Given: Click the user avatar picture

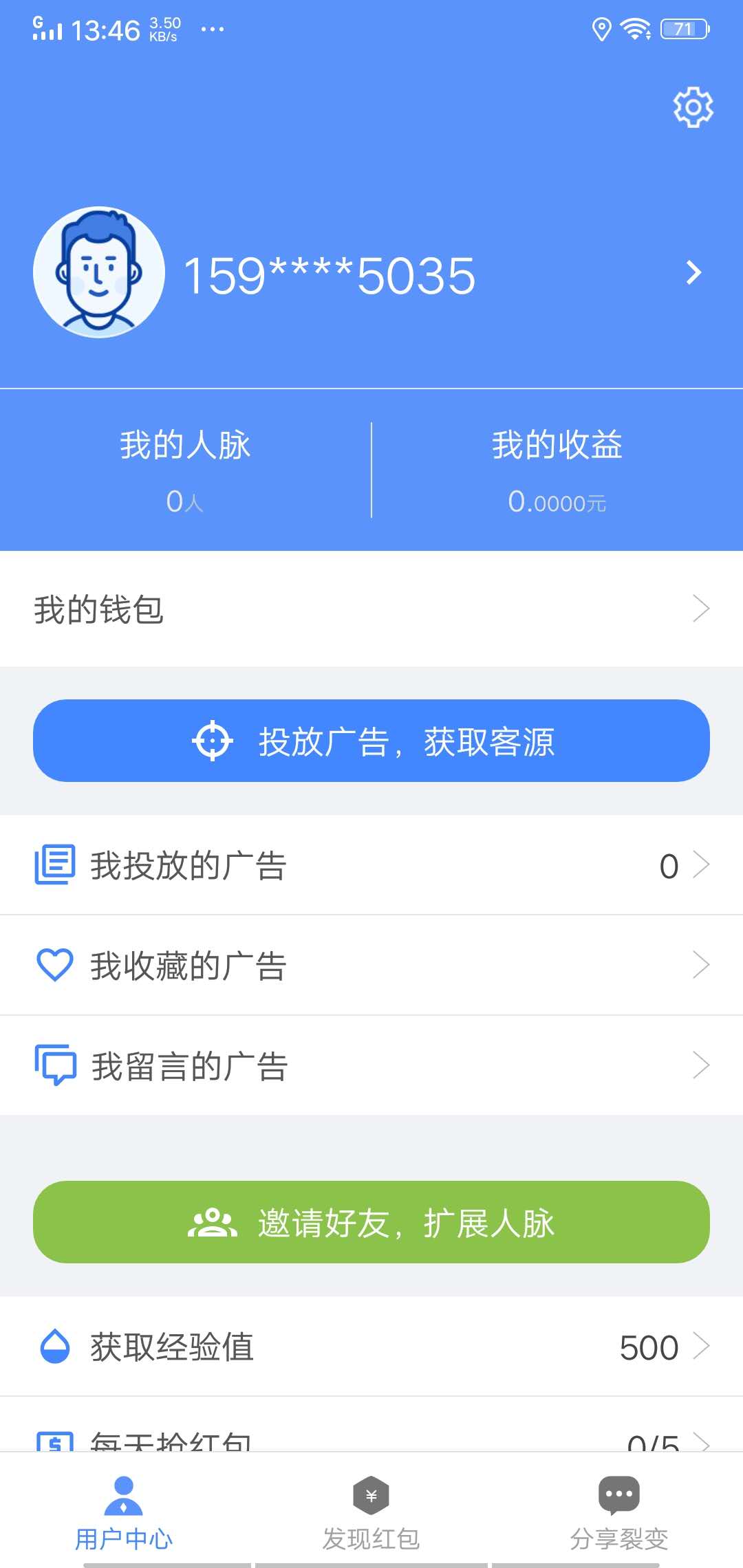Looking at the screenshot, I should (x=99, y=274).
